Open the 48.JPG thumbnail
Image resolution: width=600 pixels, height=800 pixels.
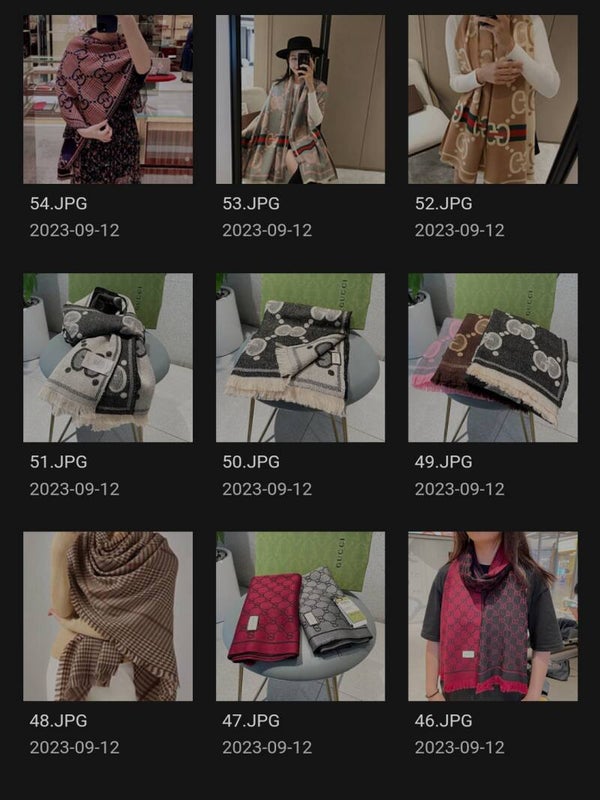click(108, 616)
